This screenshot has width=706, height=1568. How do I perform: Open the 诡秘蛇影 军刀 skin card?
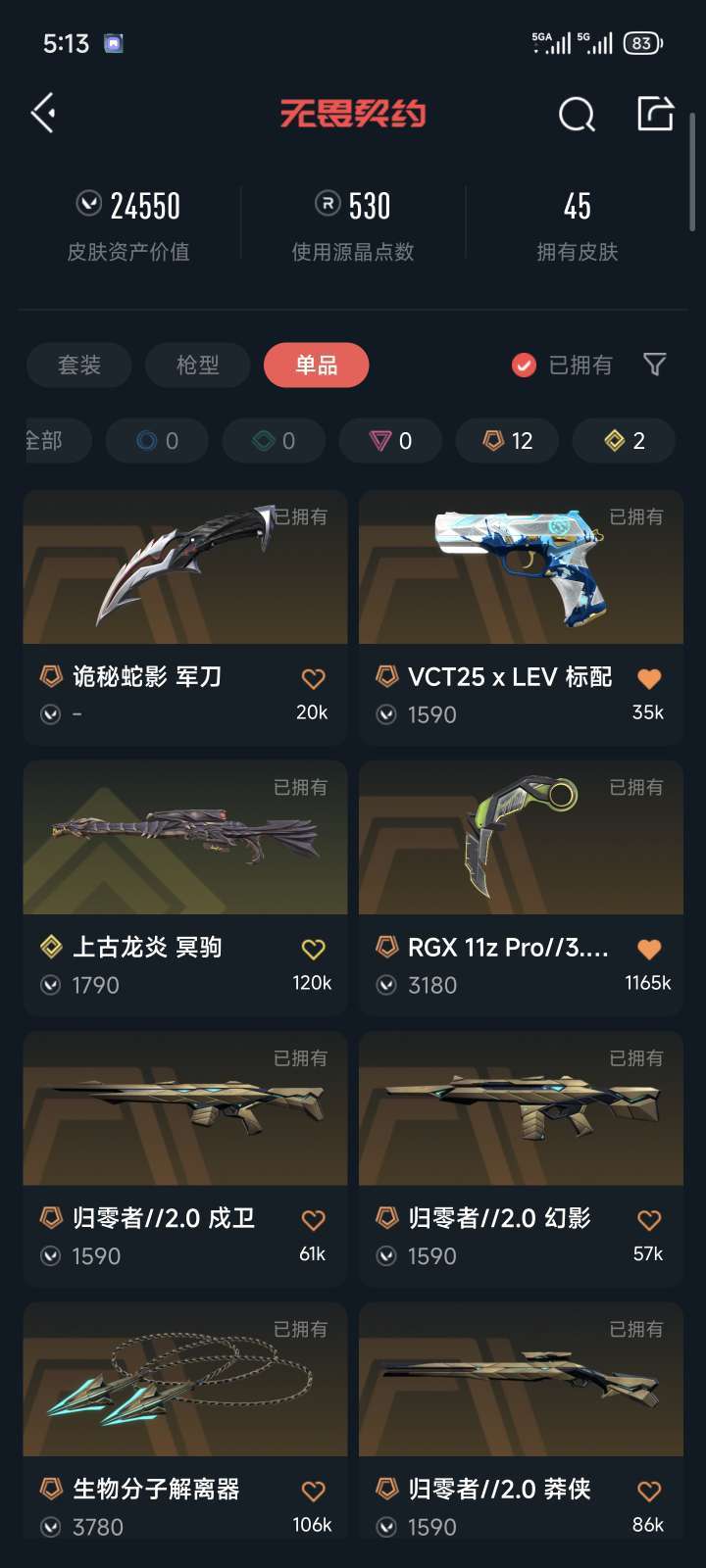[184, 568]
